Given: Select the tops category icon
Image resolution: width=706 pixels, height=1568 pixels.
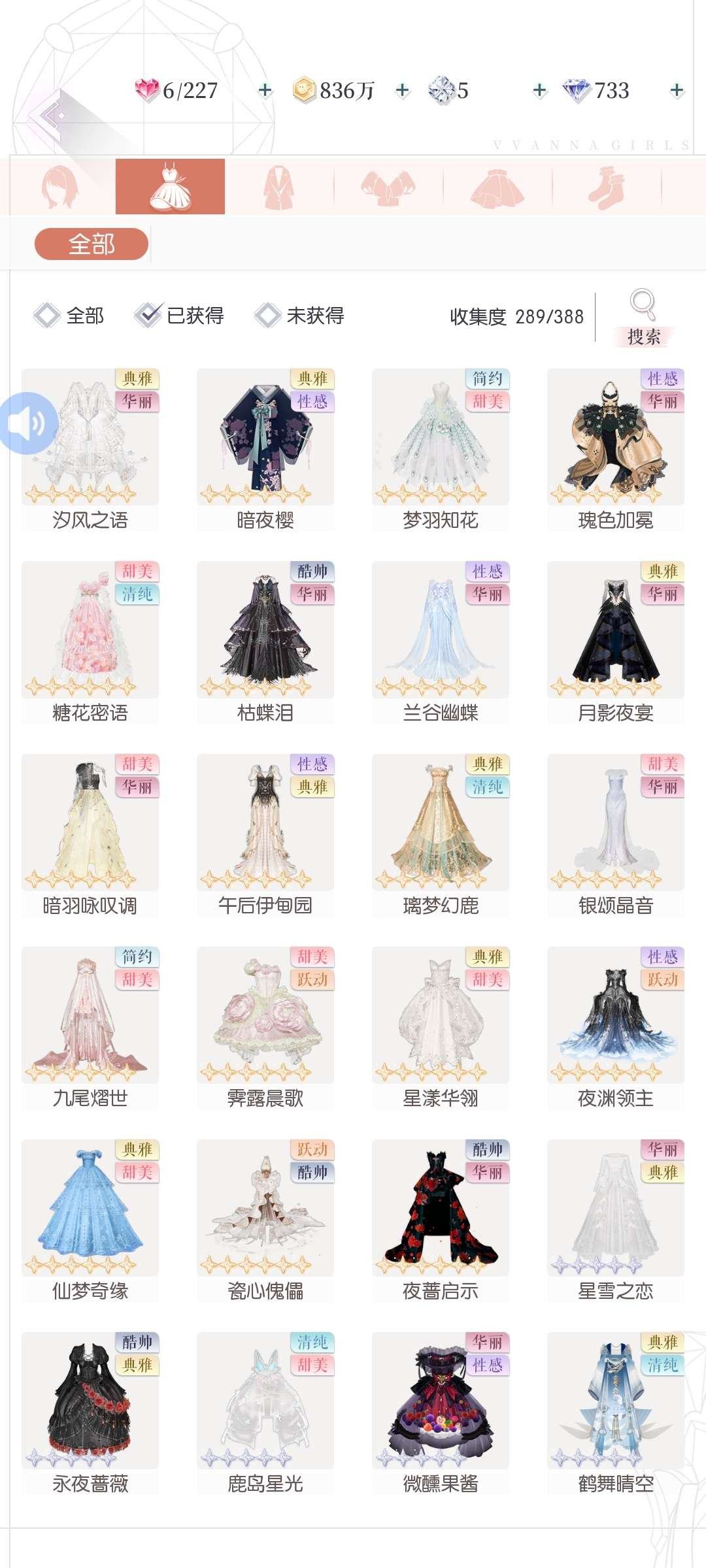Looking at the screenshot, I should (388, 185).
